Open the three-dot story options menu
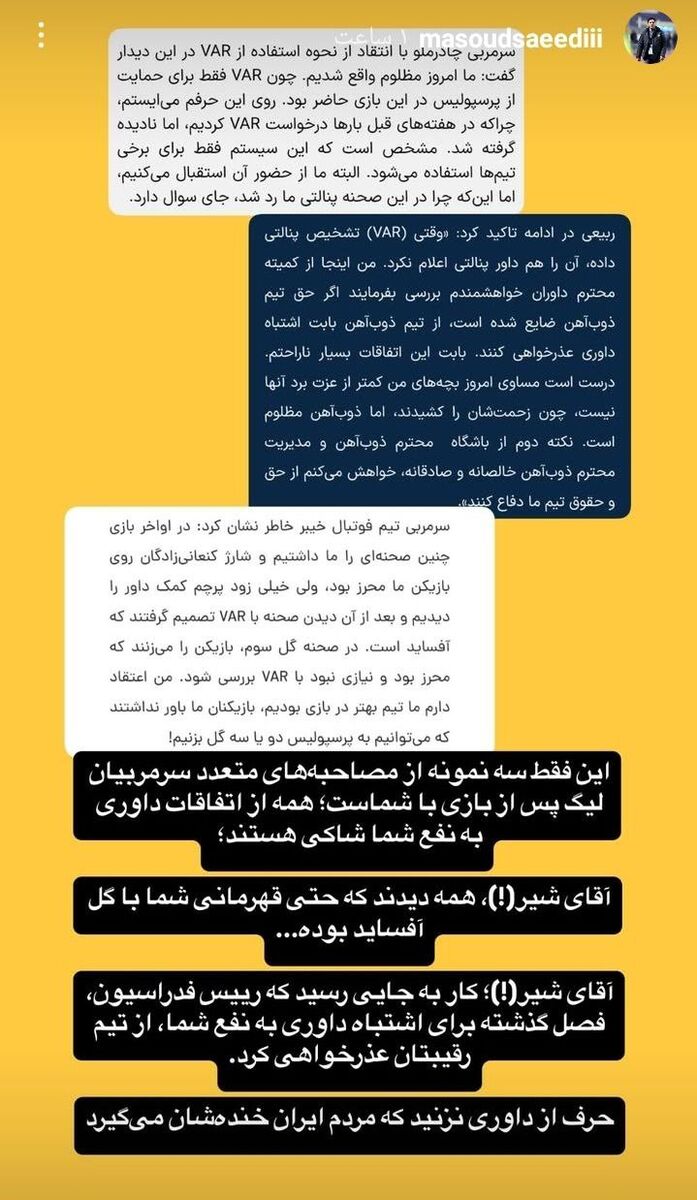The height and width of the screenshot is (1200, 697). 41,36
